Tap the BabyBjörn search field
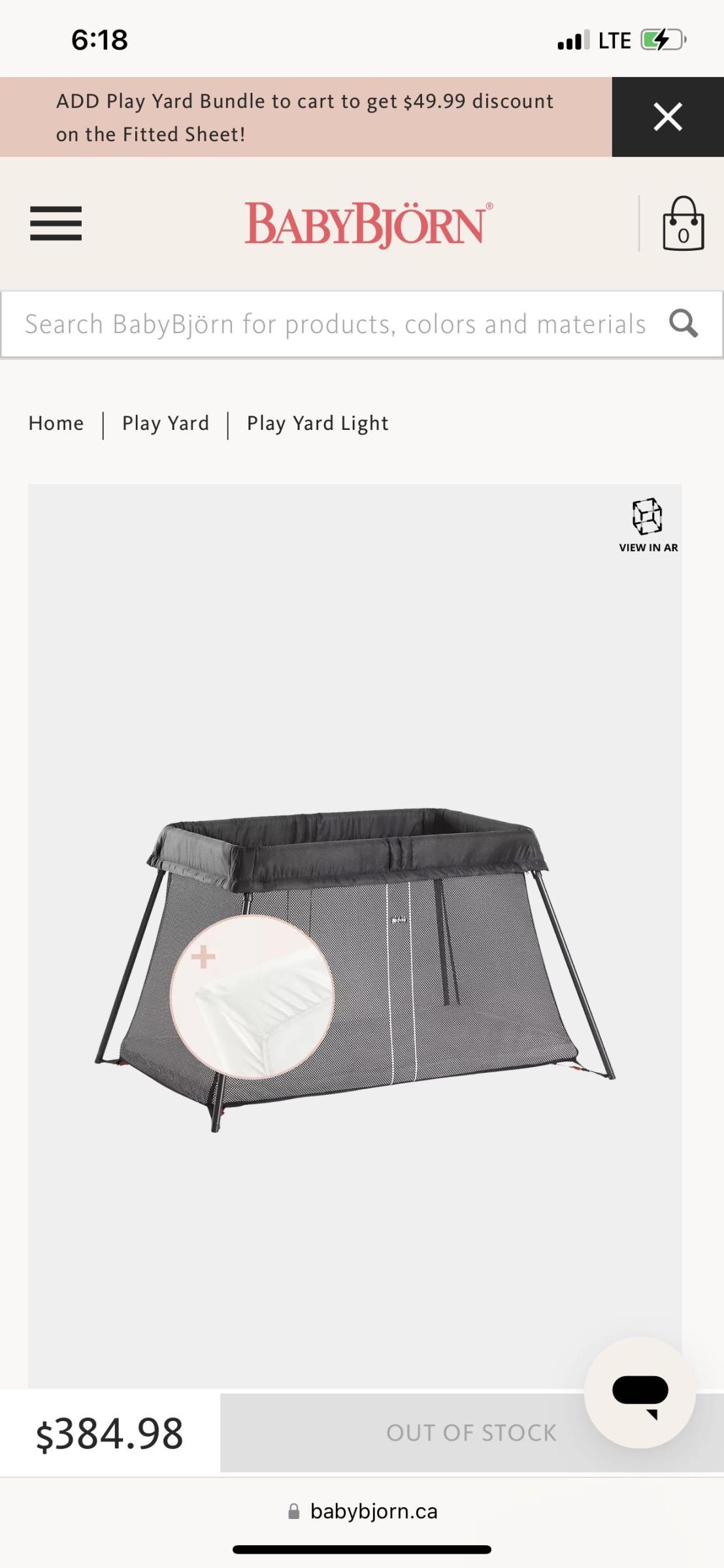 tap(335, 324)
